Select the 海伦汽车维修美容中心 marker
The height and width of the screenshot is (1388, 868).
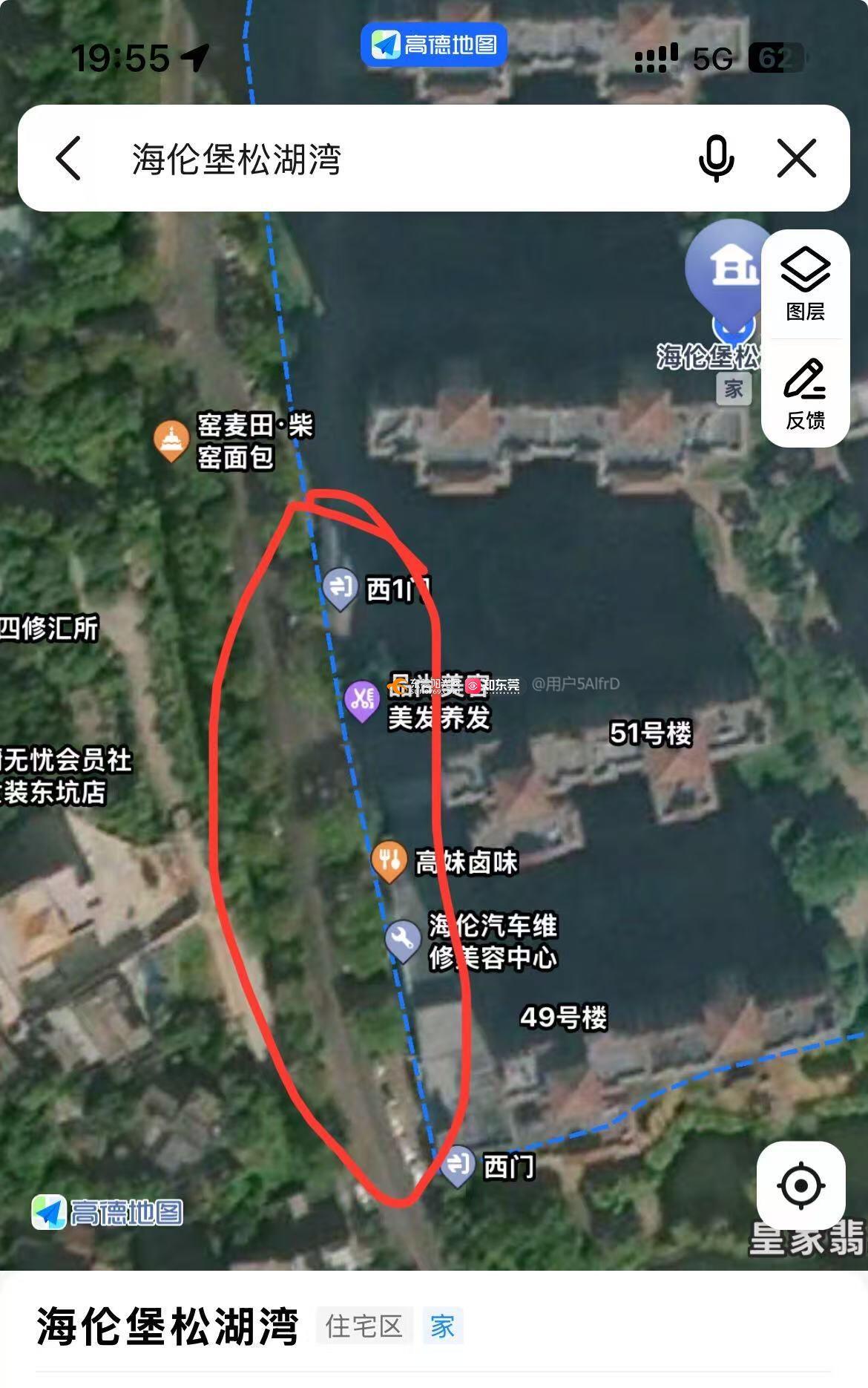pyautogui.click(x=402, y=940)
